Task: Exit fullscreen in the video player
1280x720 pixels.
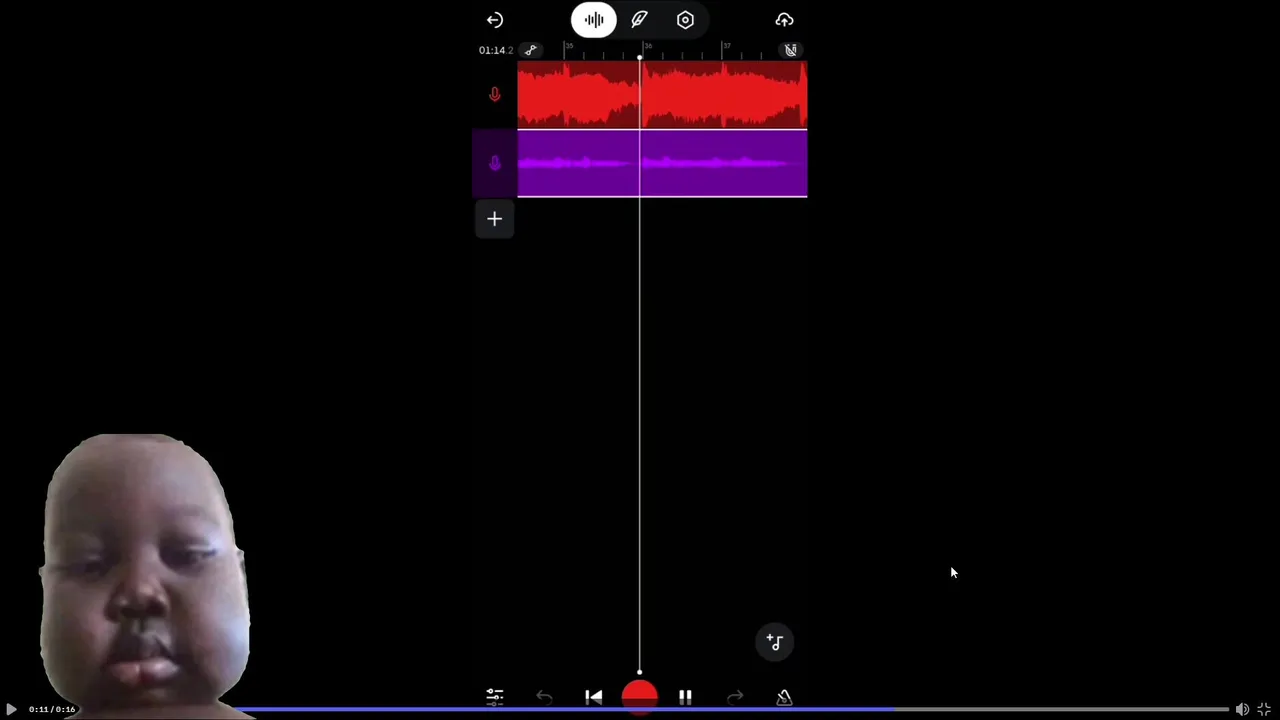Action: [1264, 709]
